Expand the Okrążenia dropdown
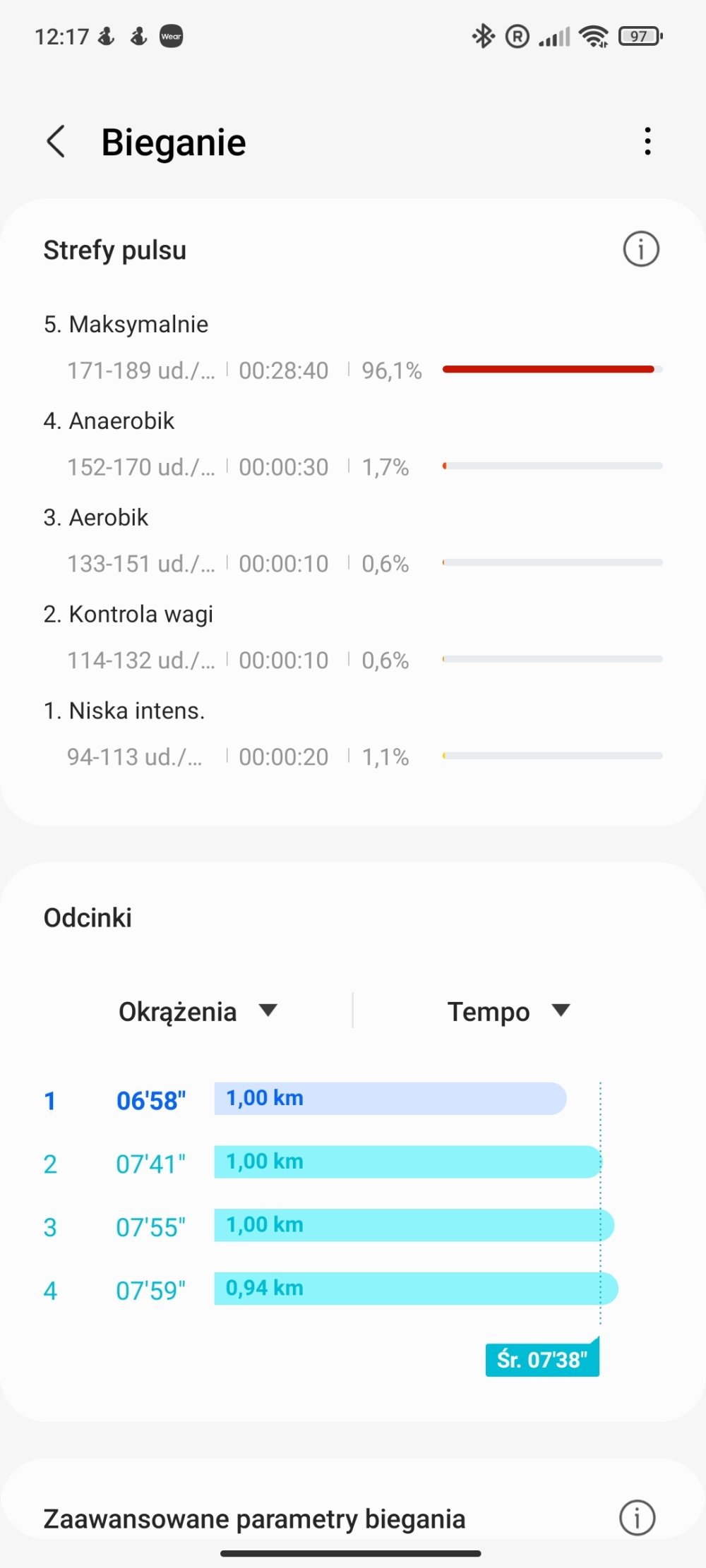The image size is (706, 1568). pyautogui.click(x=198, y=1011)
